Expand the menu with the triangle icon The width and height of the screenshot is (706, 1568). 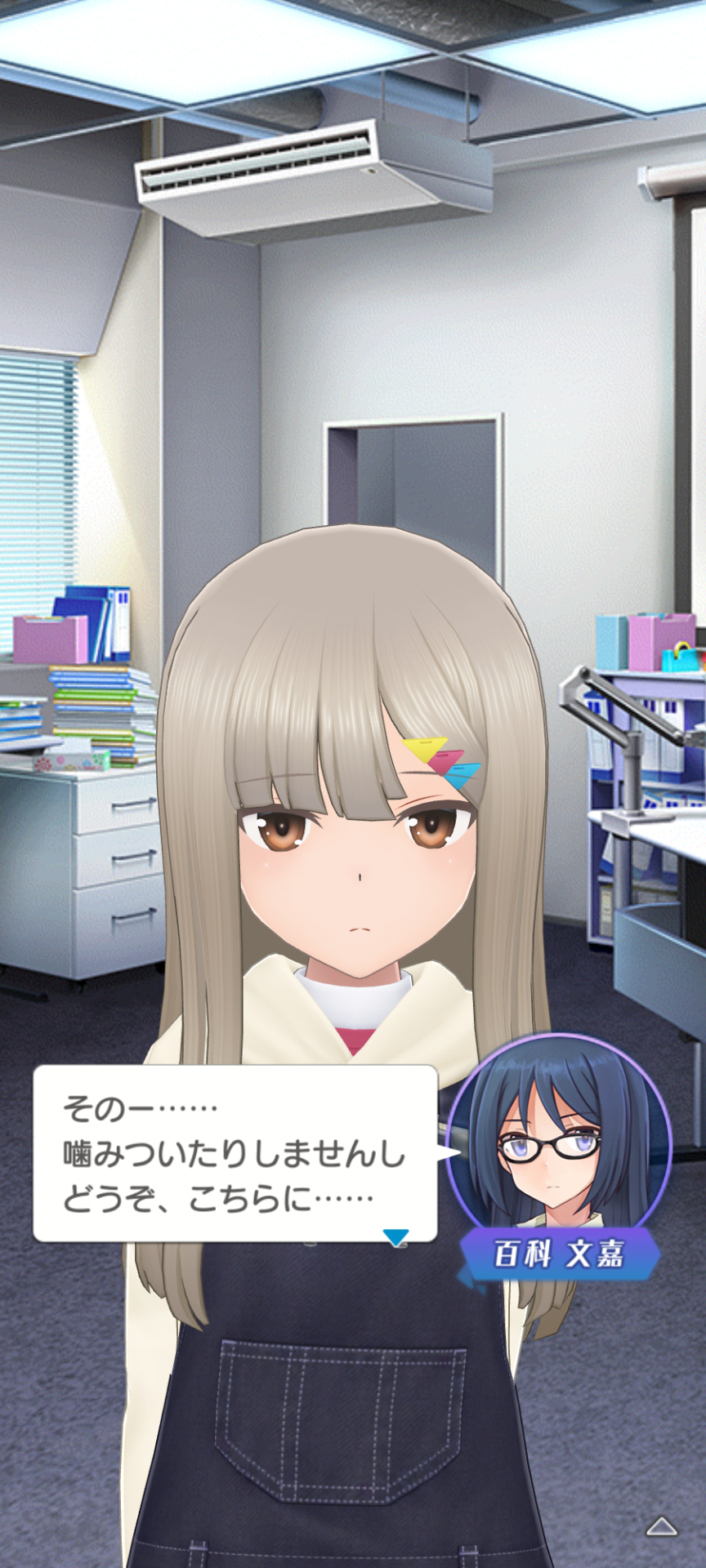[x=662, y=1526]
